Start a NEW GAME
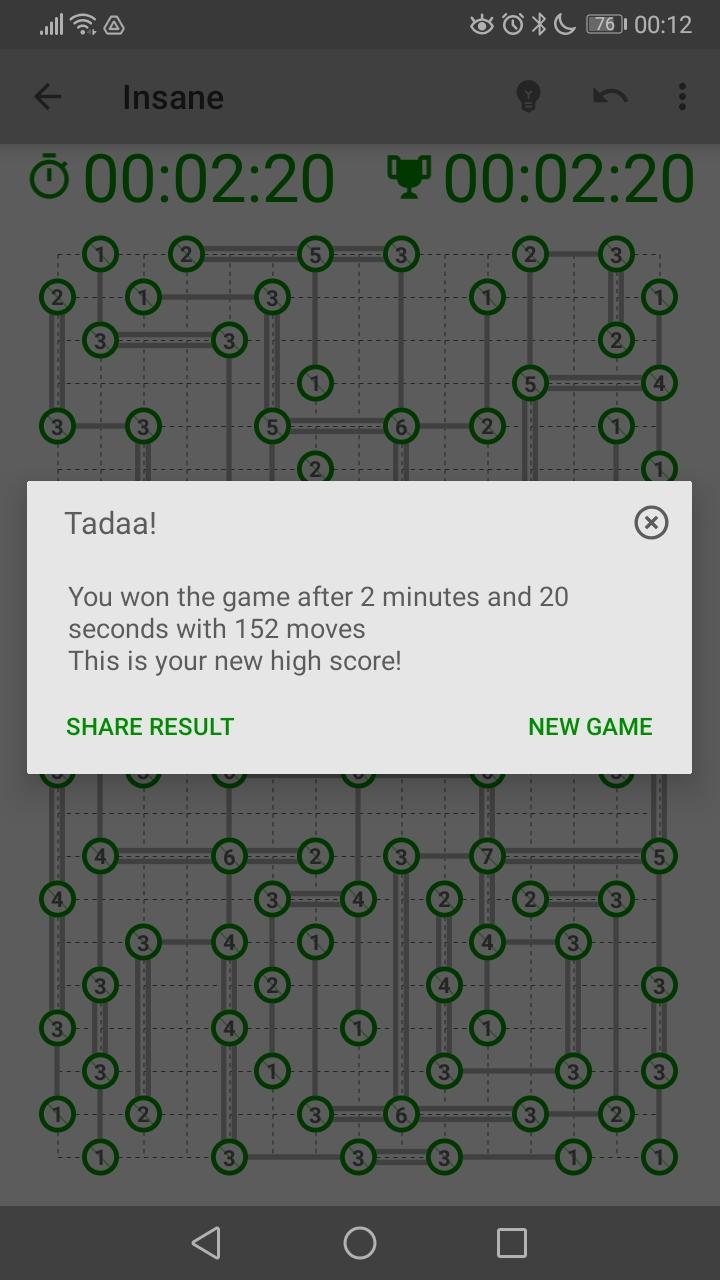Viewport: 720px width, 1280px height. (590, 727)
